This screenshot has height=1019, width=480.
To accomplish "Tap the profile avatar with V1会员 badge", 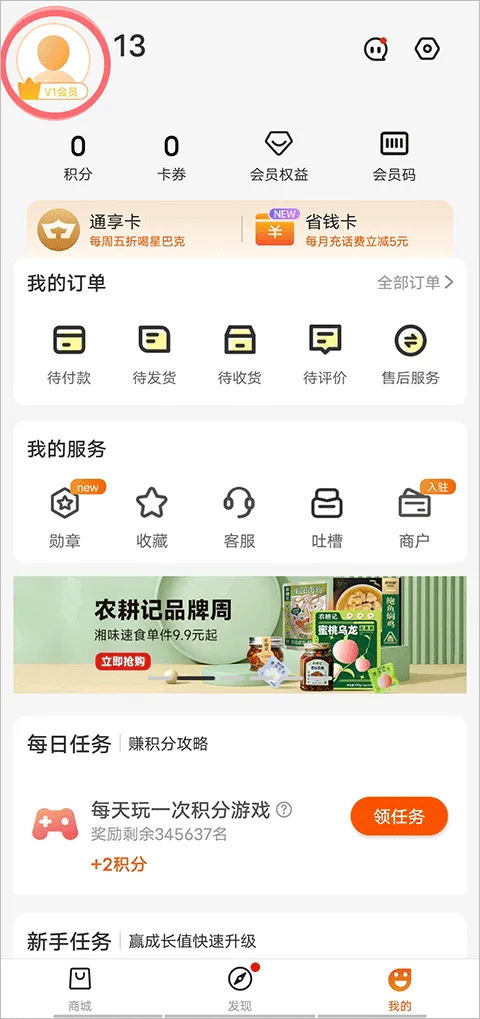I will click(53, 62).
